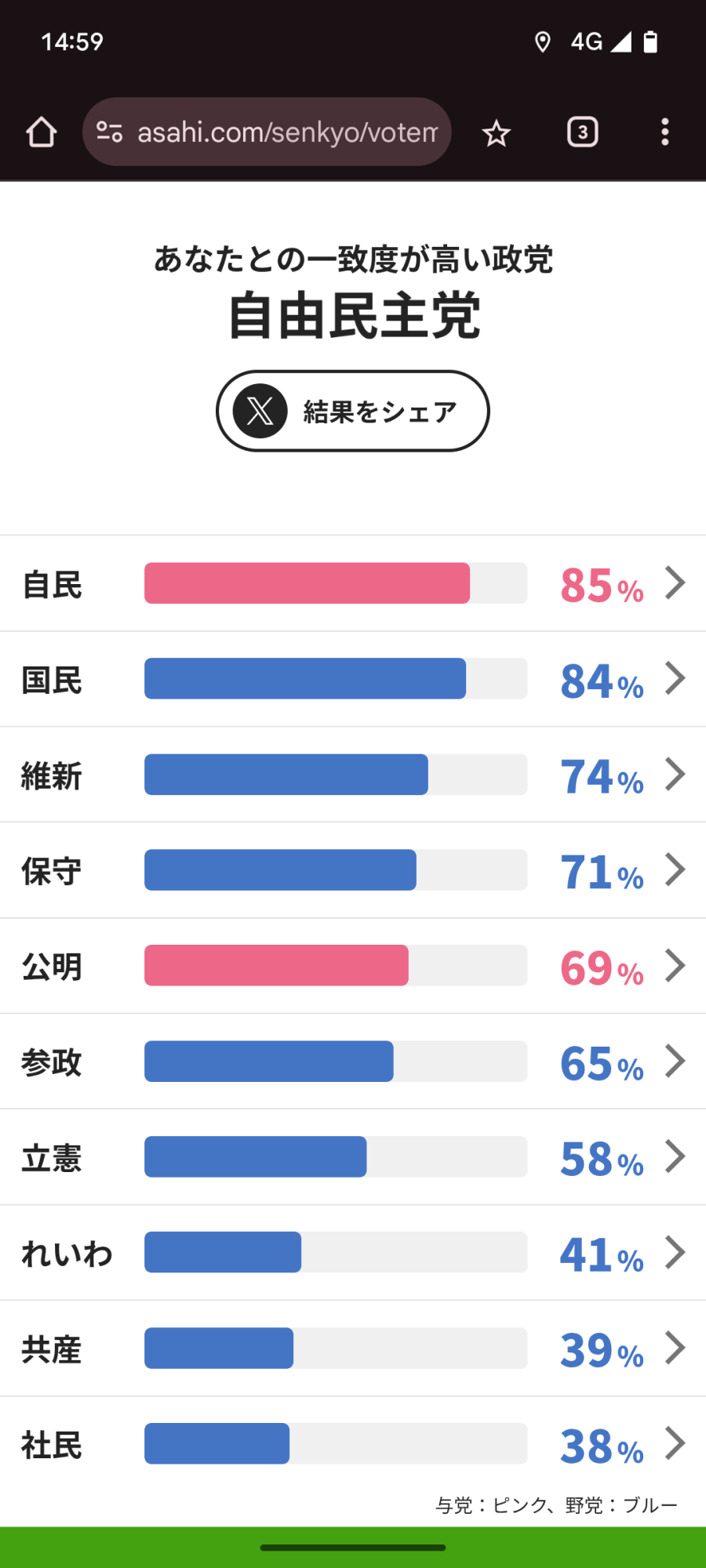View the 維新 74% row

point(353,775)
